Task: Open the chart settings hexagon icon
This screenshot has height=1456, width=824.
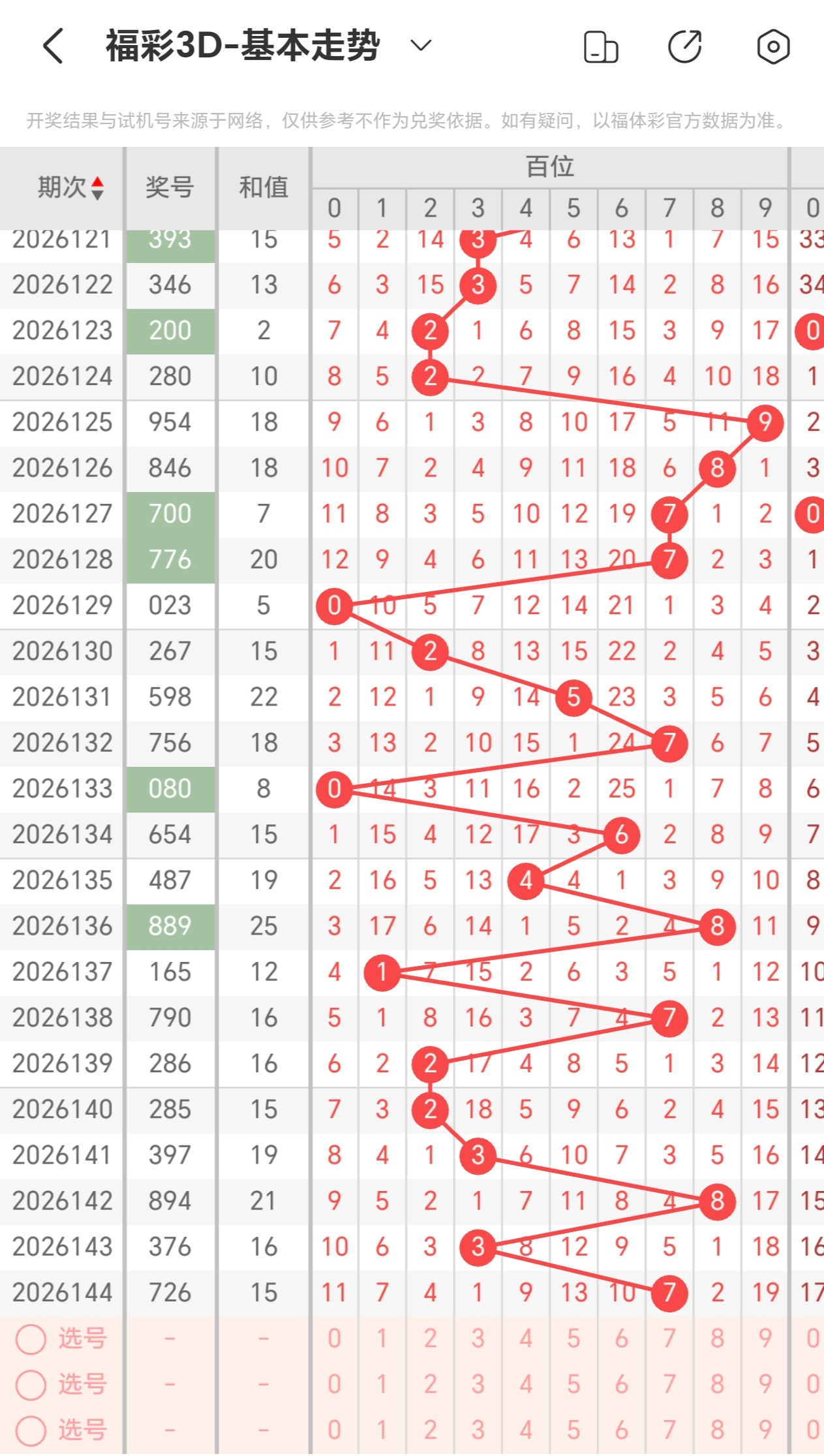Action: point(773,46)
